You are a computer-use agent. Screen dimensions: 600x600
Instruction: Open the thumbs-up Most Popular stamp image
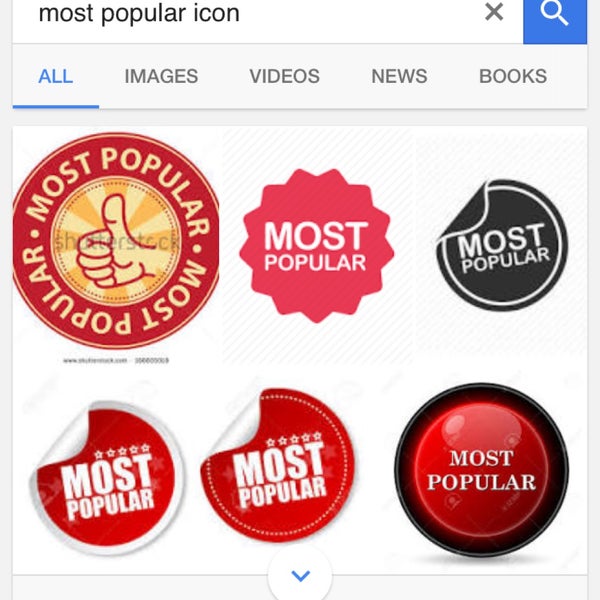[115, 243]
